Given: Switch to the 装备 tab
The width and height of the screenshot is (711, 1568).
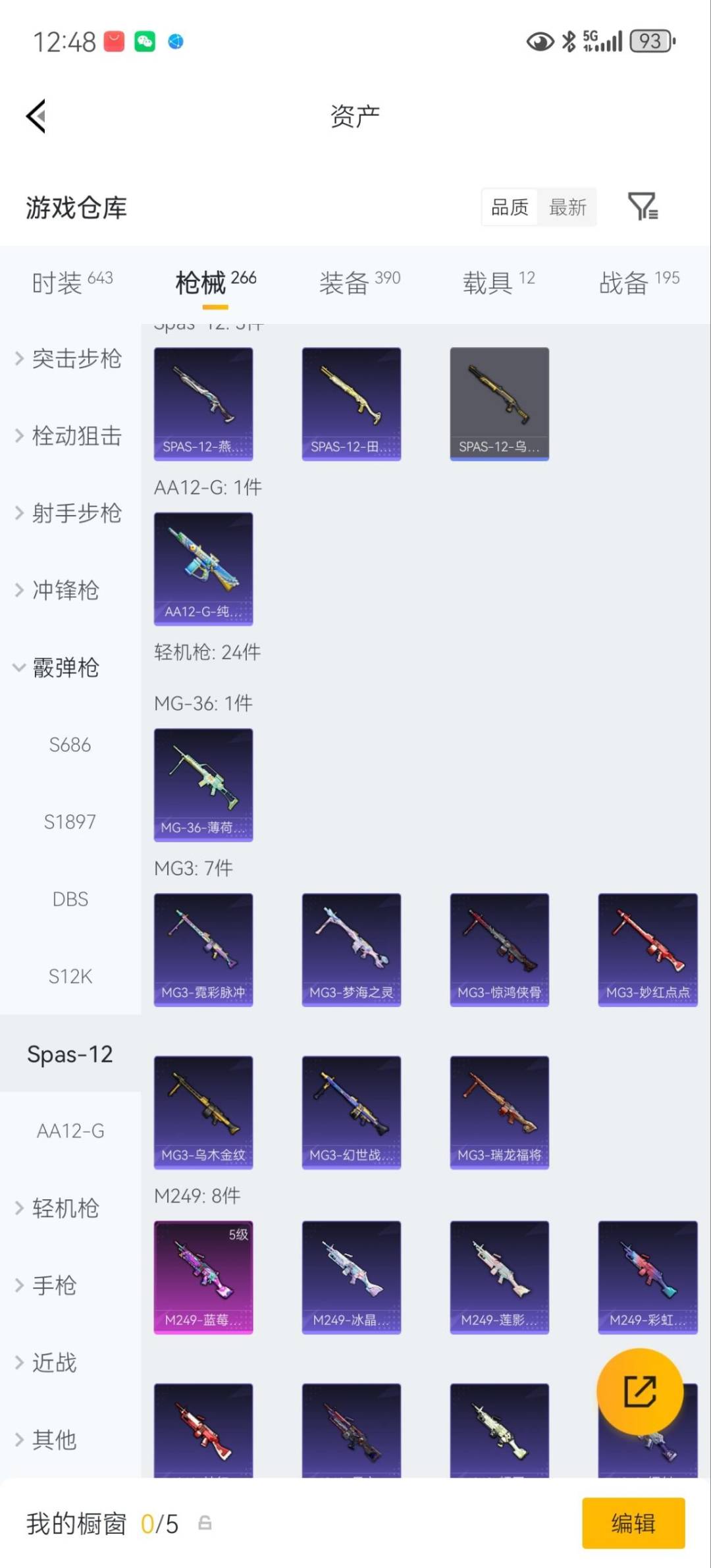Looking at the screenshot, I should point(359,280).
